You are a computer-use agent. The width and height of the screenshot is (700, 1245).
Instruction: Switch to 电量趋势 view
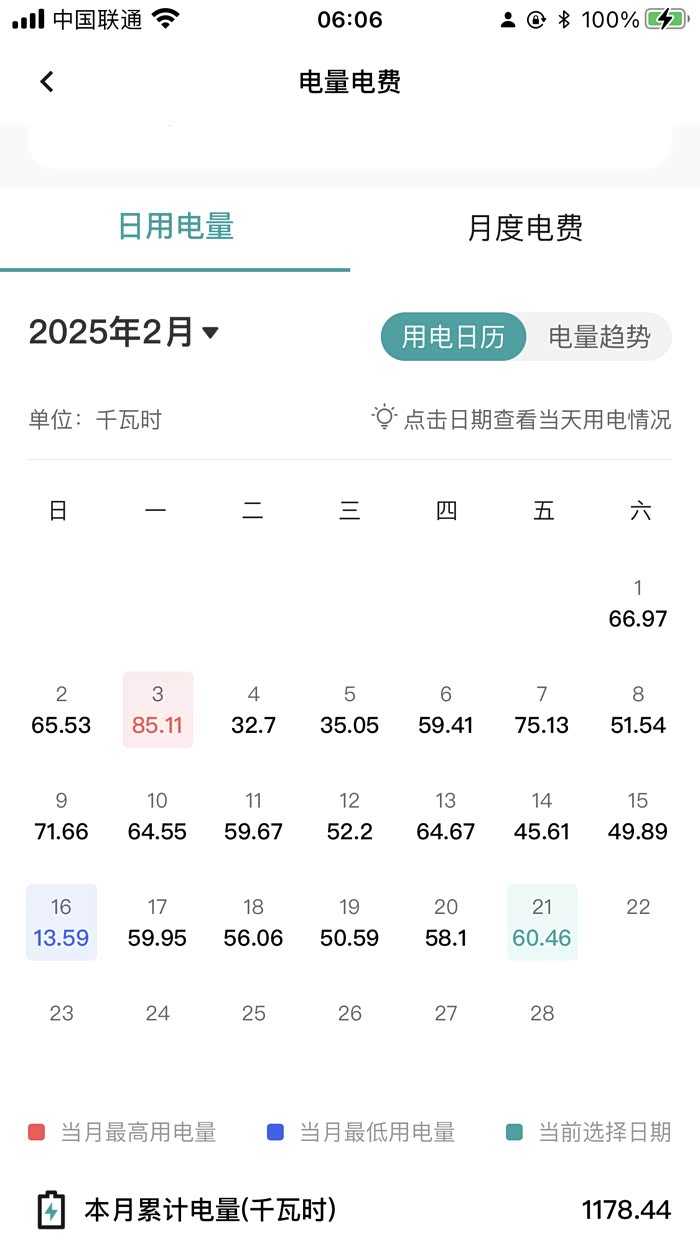pyautogui.click(x=598, y=337)
